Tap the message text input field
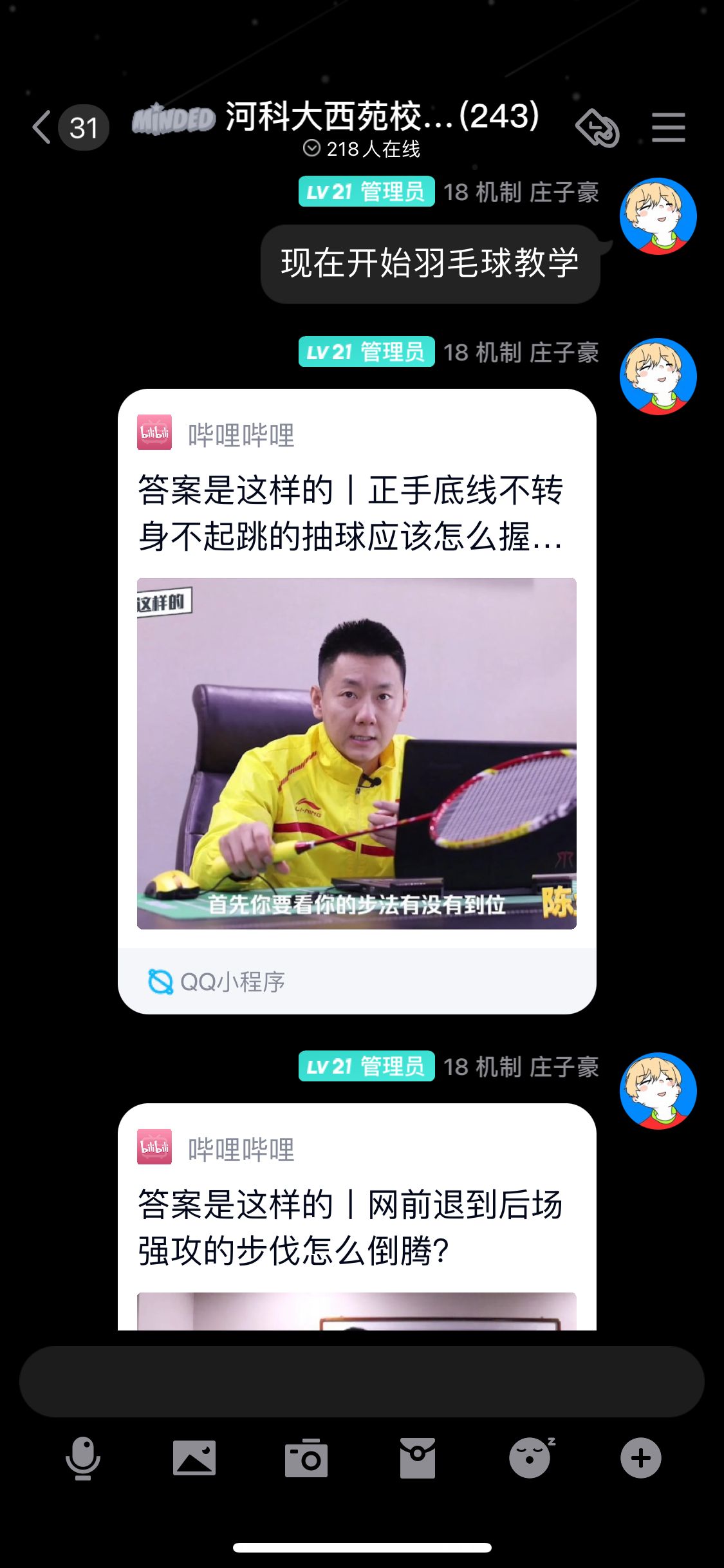 pyautogui.click(x=362, y=1381)
